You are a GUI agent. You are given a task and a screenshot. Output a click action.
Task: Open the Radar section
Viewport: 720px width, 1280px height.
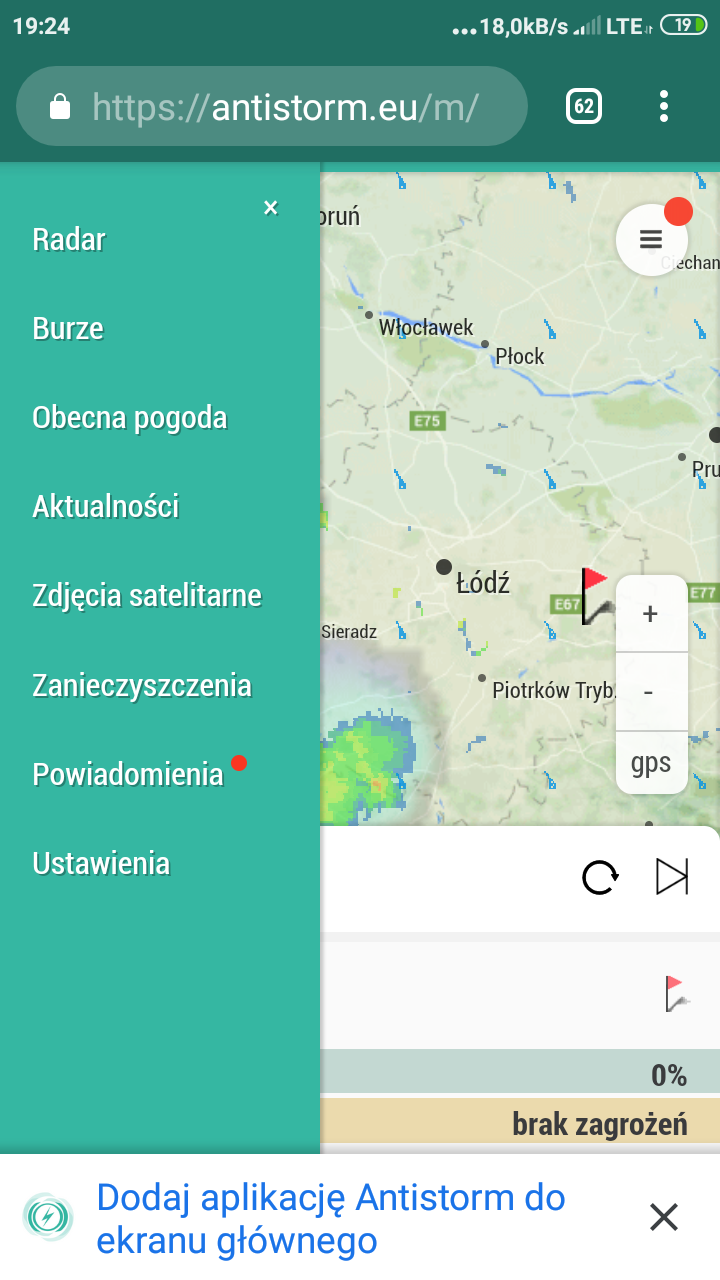click(69, 240)
